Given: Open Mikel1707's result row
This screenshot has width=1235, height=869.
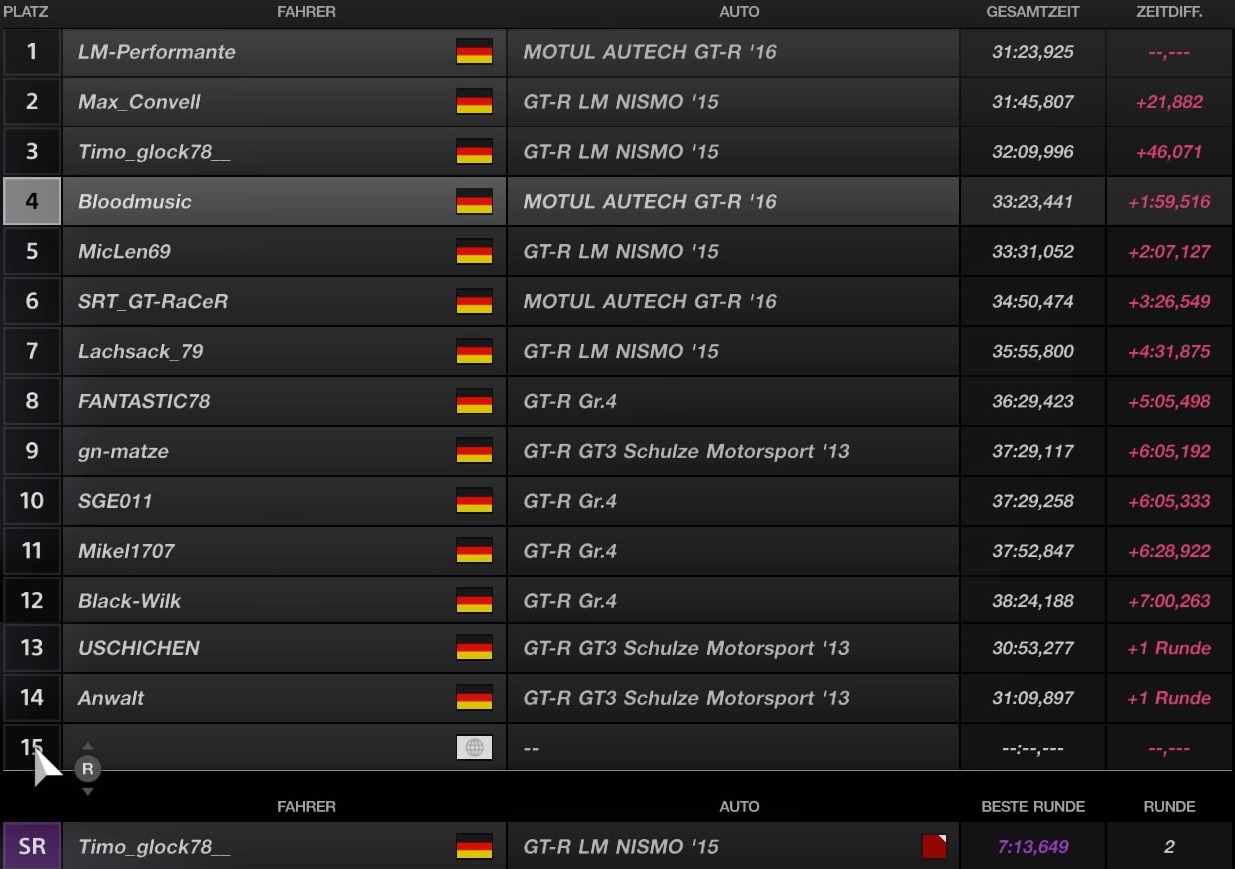Looking at the screenshot, I should pyautogui.click(x=127, y=551).
